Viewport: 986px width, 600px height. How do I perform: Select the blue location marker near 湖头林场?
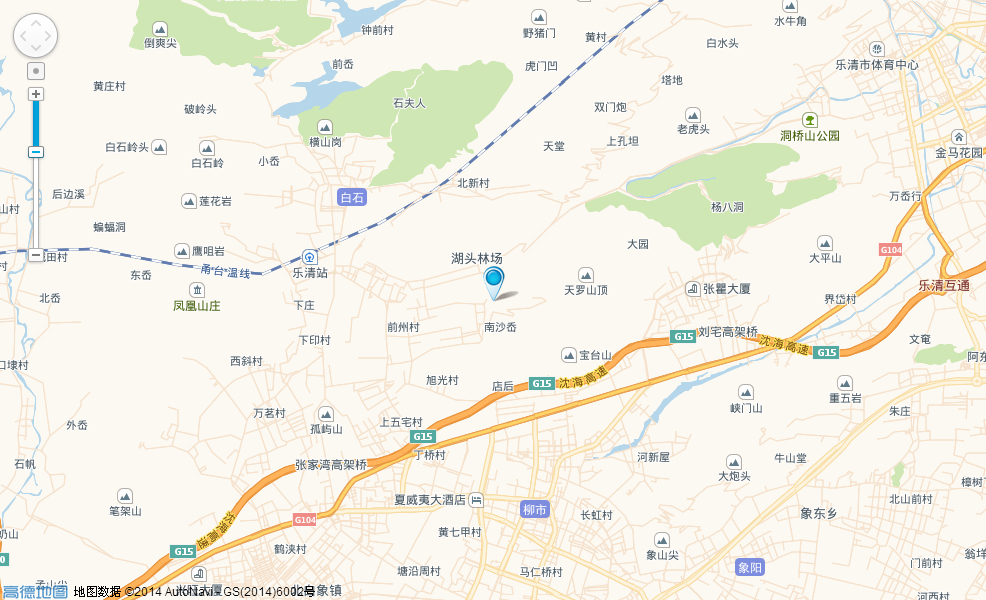[494, 280]
